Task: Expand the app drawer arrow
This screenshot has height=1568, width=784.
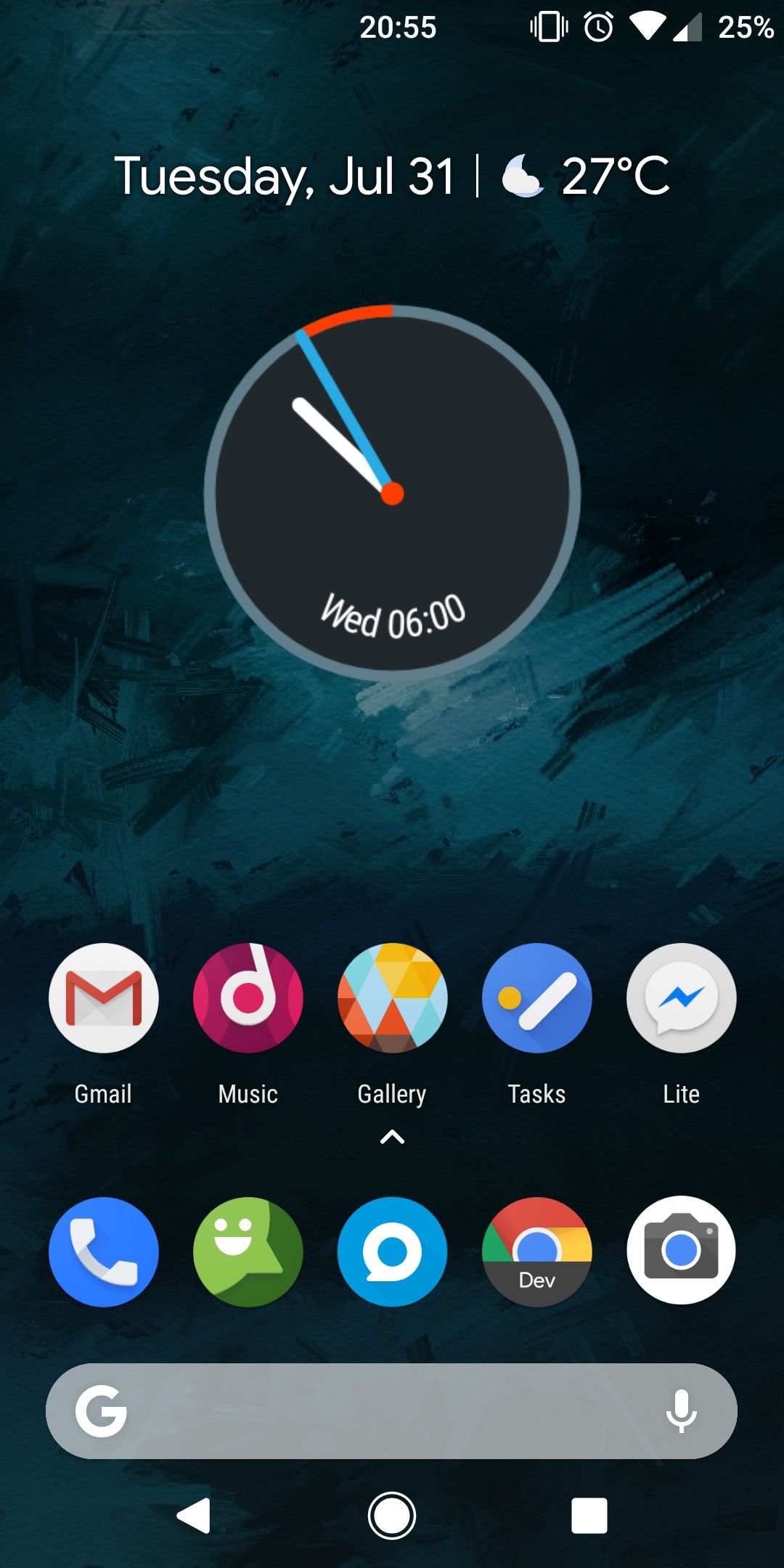Action: coord(392,1138)
